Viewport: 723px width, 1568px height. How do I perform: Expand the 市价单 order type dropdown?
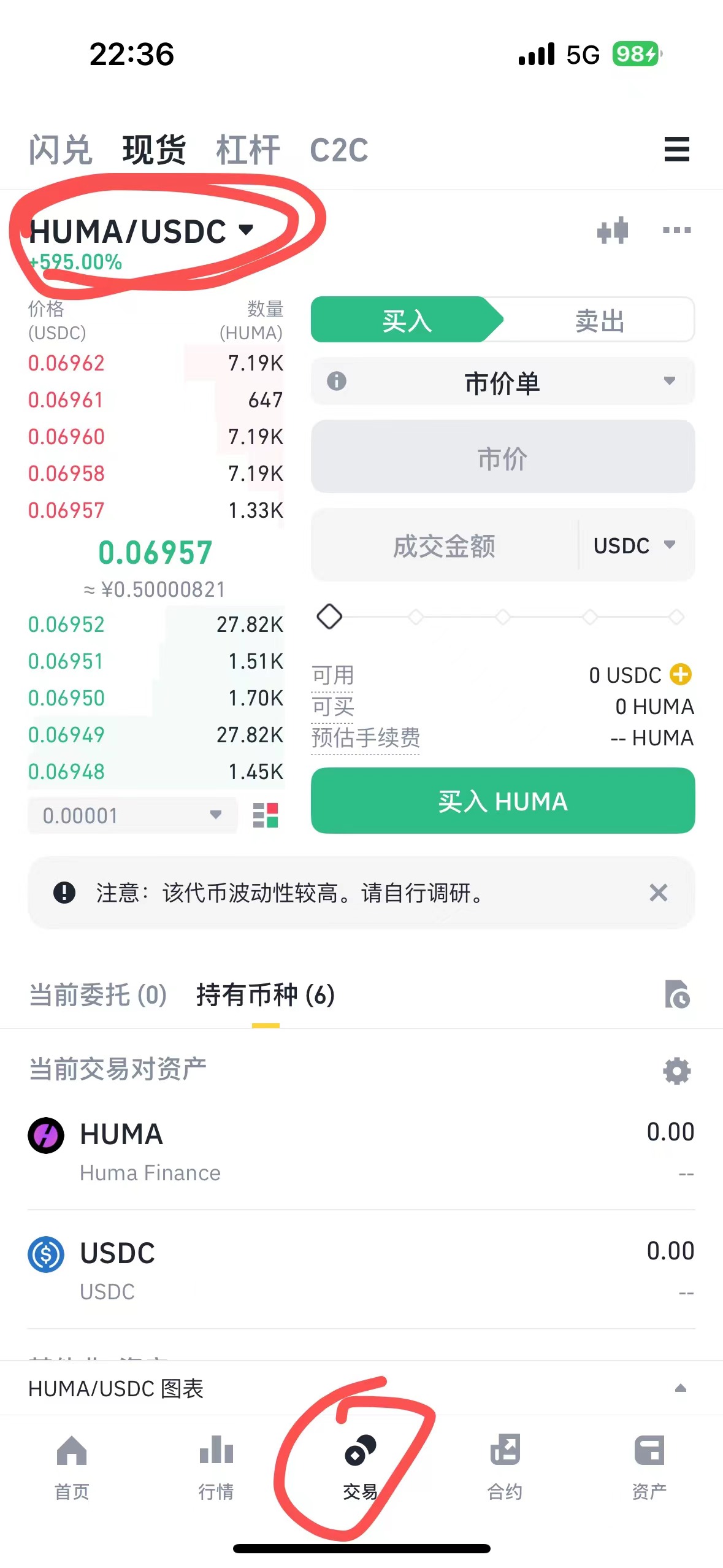click(503, 382)
